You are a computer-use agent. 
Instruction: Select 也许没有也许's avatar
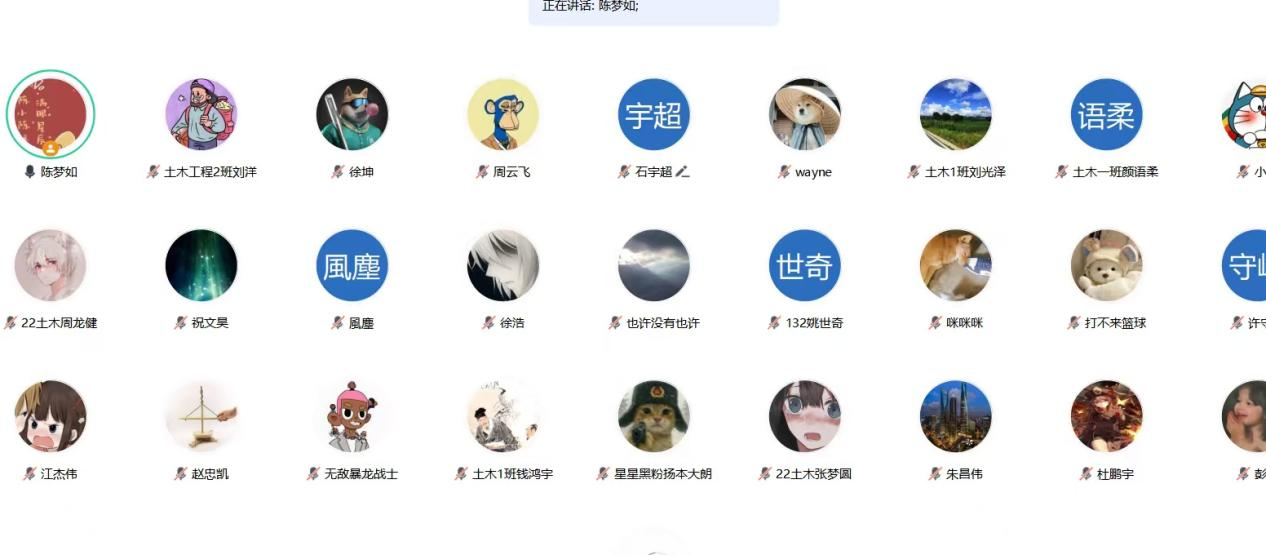click(x=654, y=265)
